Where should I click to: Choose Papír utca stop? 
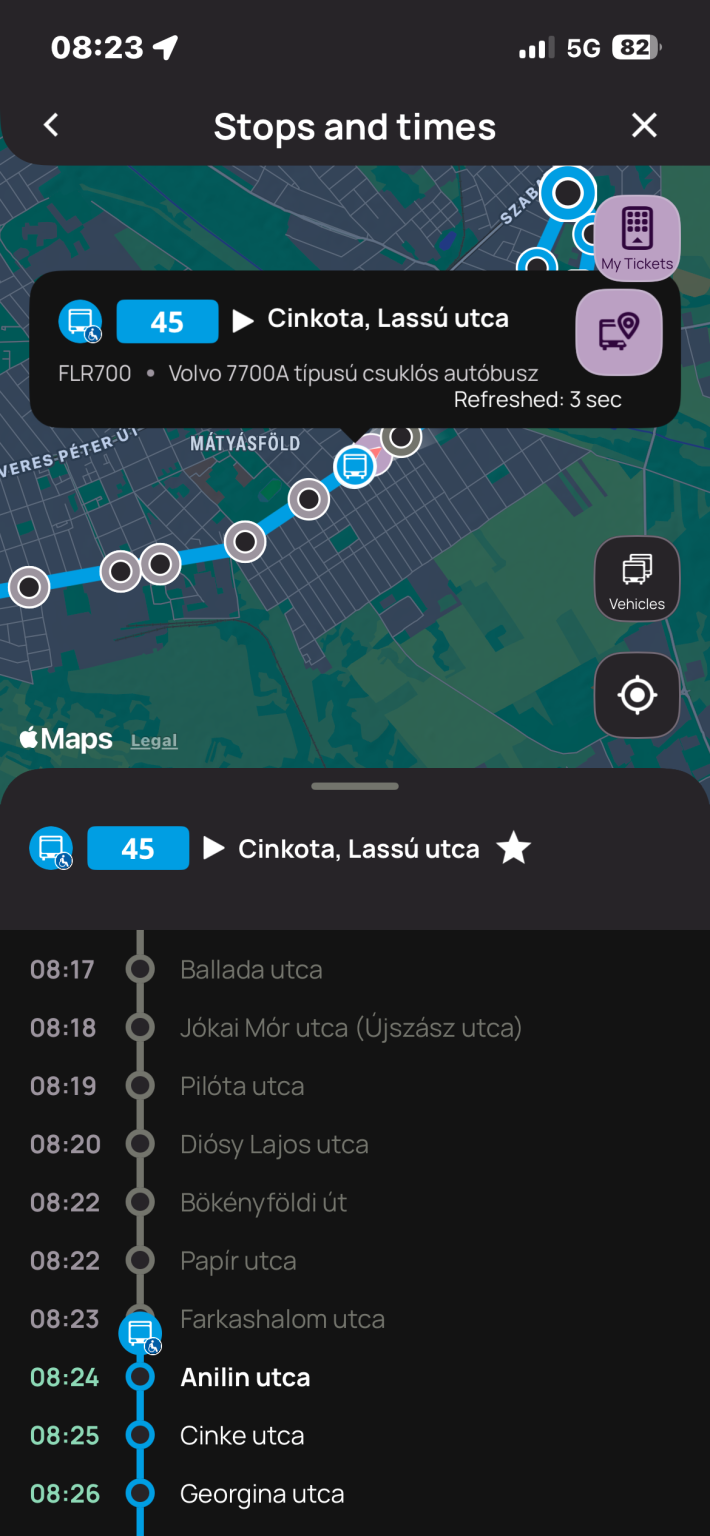pos(238,1261)
